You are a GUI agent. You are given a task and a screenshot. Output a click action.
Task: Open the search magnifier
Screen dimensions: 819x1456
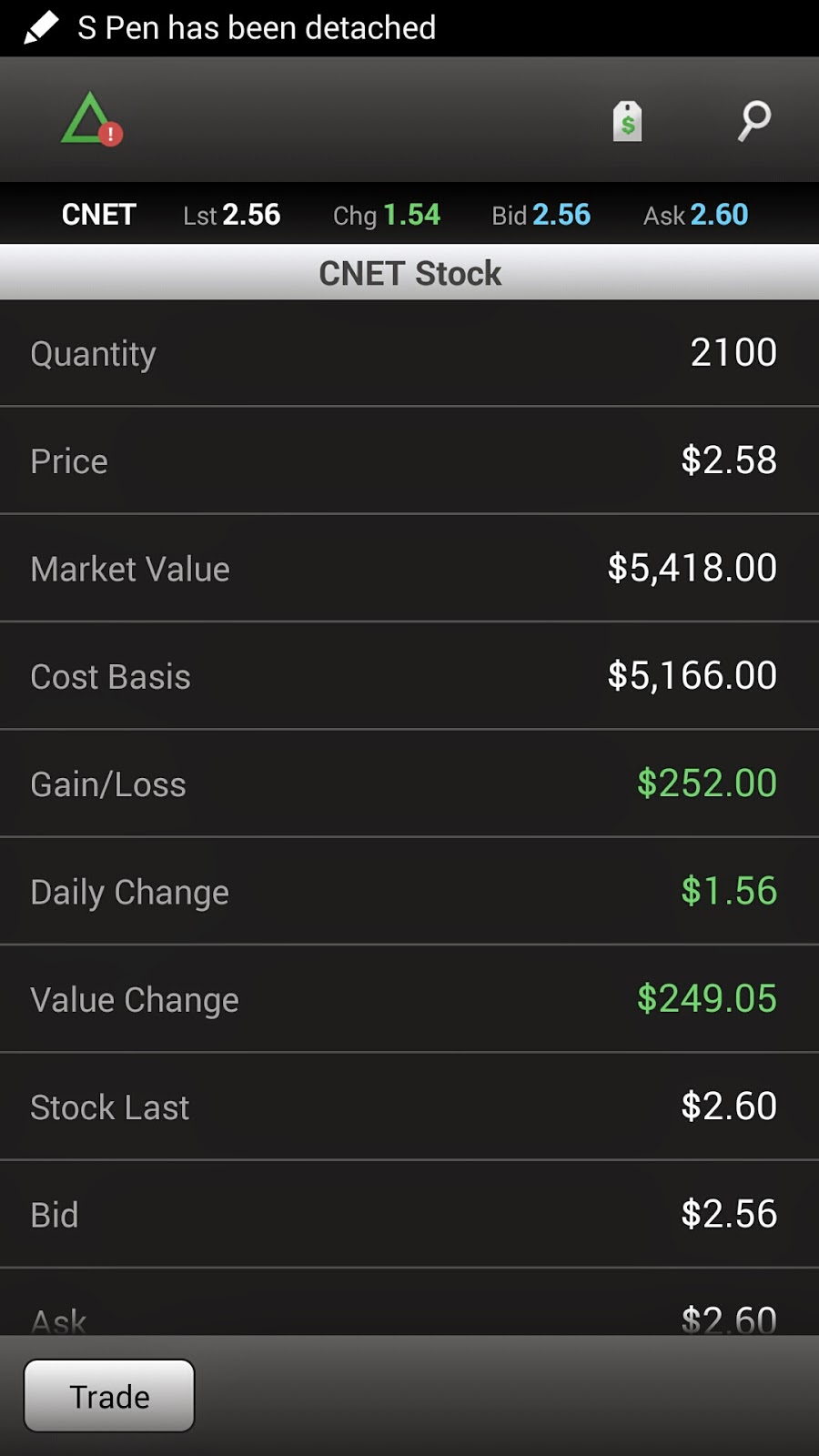(753, 120)
